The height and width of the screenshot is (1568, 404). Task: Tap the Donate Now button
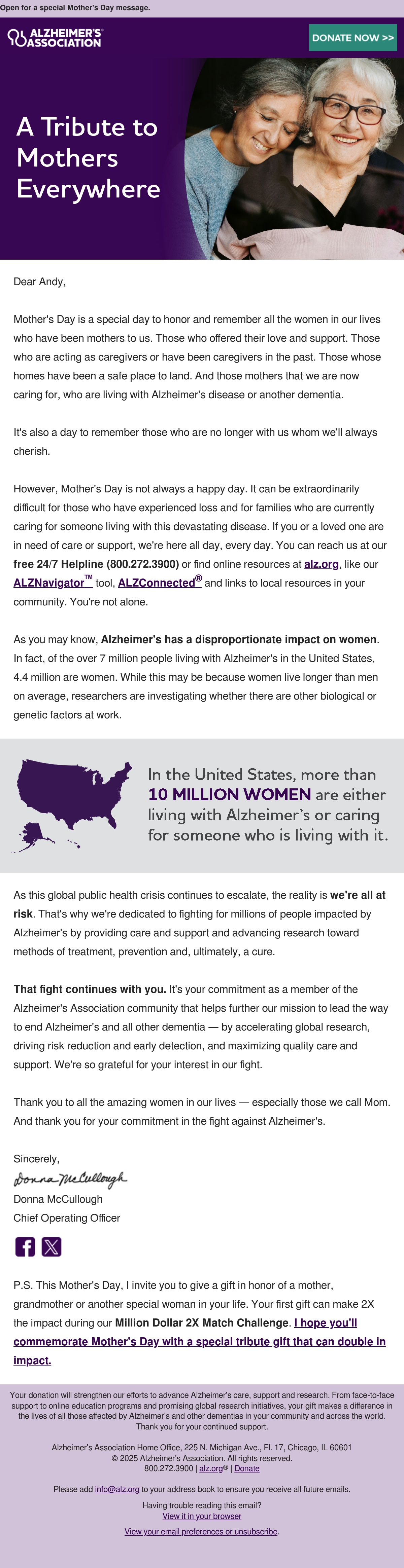tap(353, 38)
